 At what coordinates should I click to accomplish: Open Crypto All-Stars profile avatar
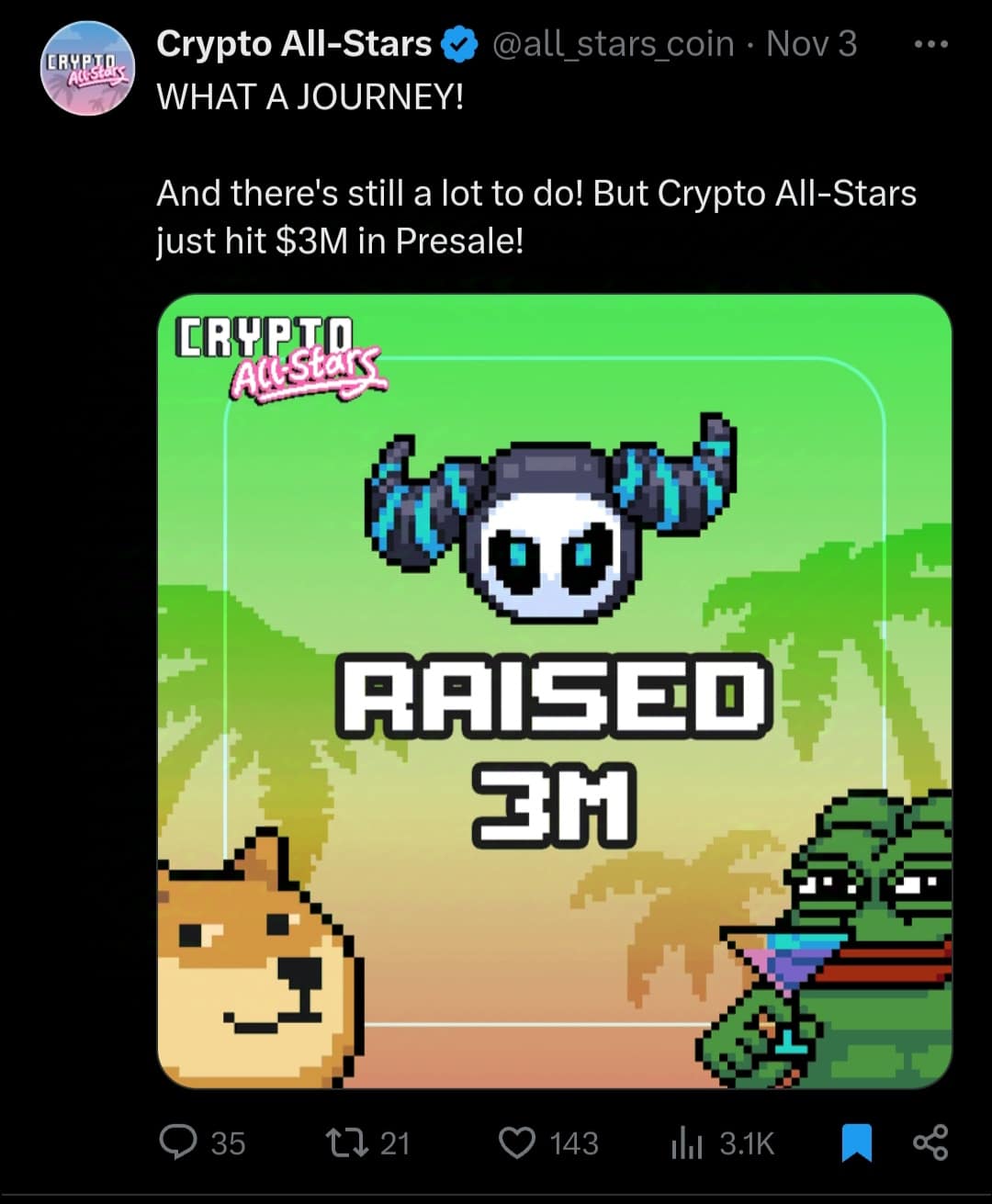88,69
